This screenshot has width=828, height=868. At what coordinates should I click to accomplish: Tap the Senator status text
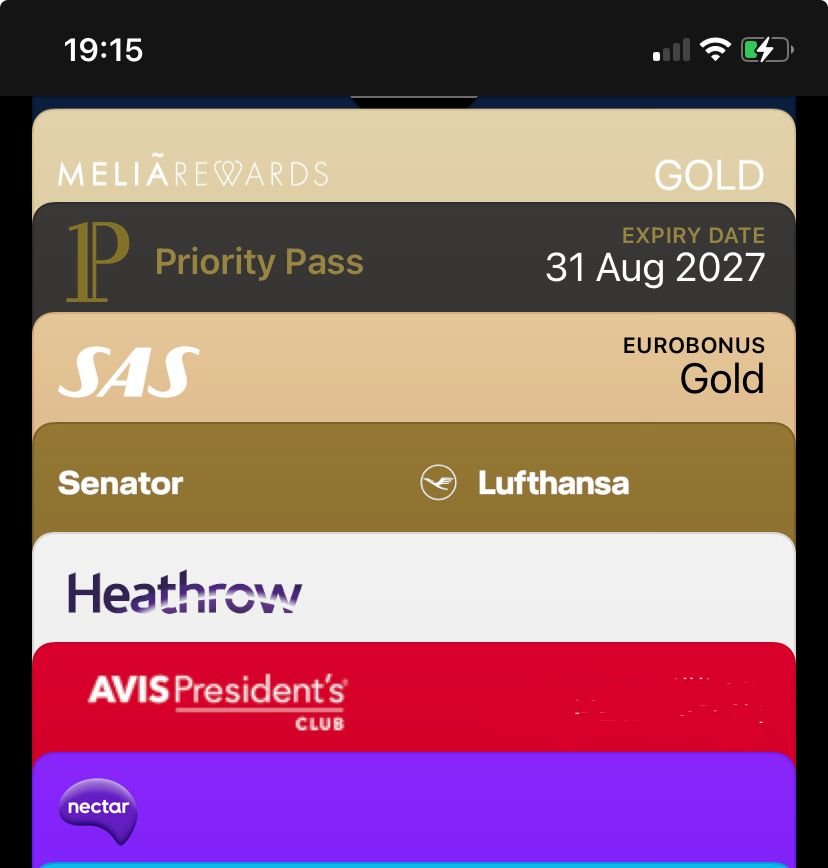[120, 483]
